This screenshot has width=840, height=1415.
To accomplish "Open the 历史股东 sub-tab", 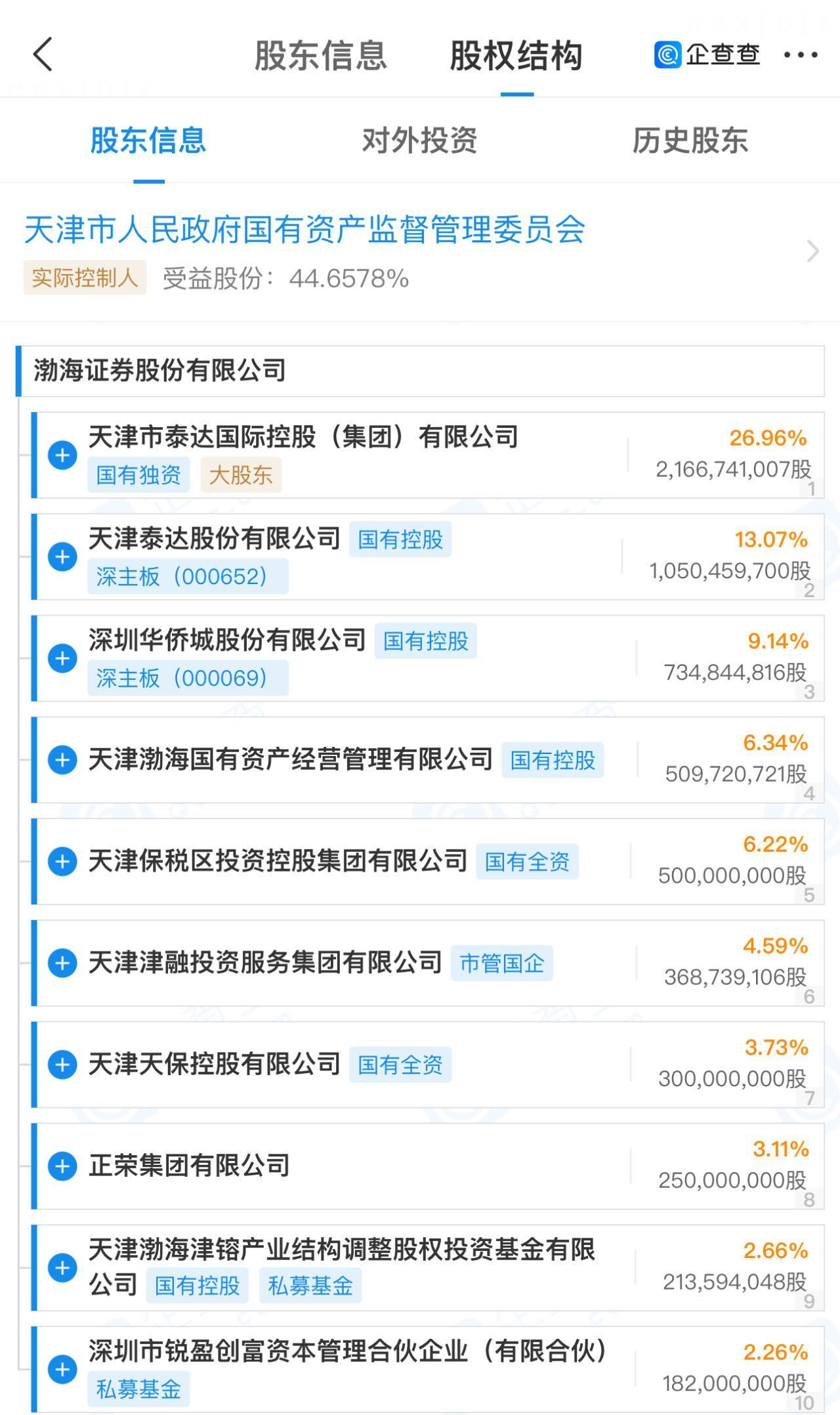I will 690,140.
